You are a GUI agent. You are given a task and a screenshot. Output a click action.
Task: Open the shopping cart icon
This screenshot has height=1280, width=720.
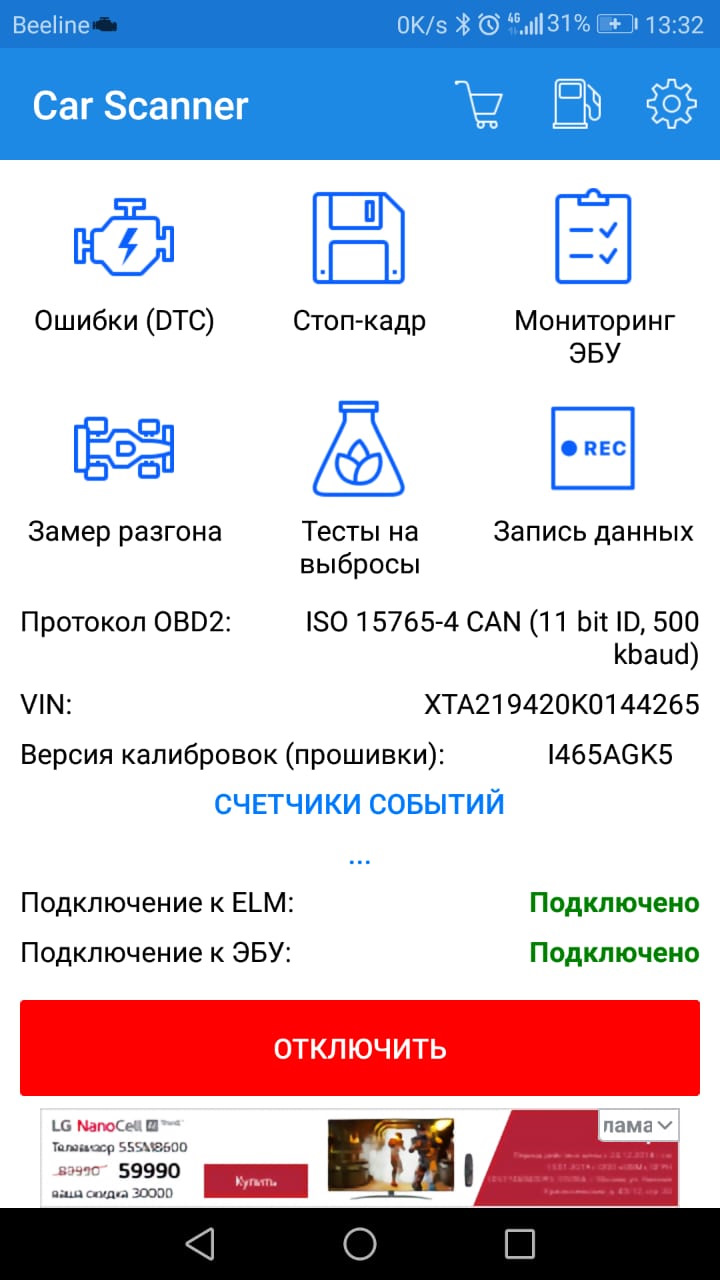478,105
